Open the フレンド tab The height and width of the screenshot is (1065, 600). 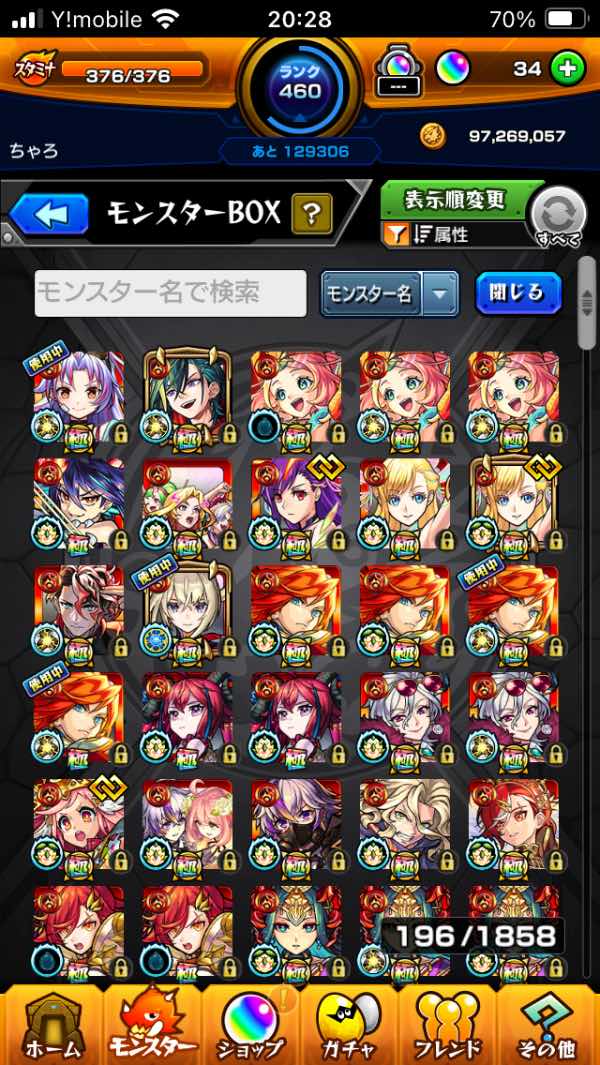(x=448, y=1026)
